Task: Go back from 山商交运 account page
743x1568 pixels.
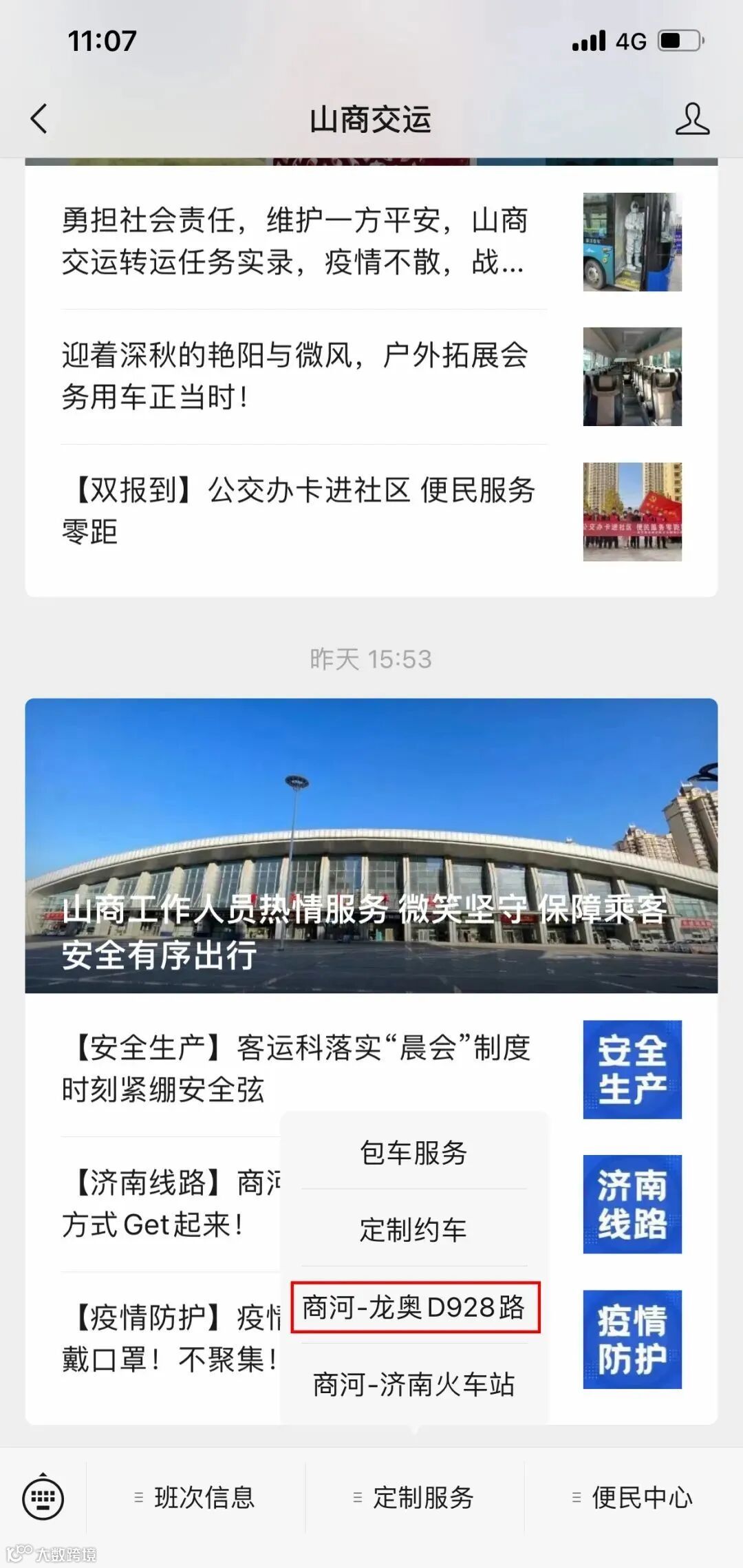Action: pos(40,119)
